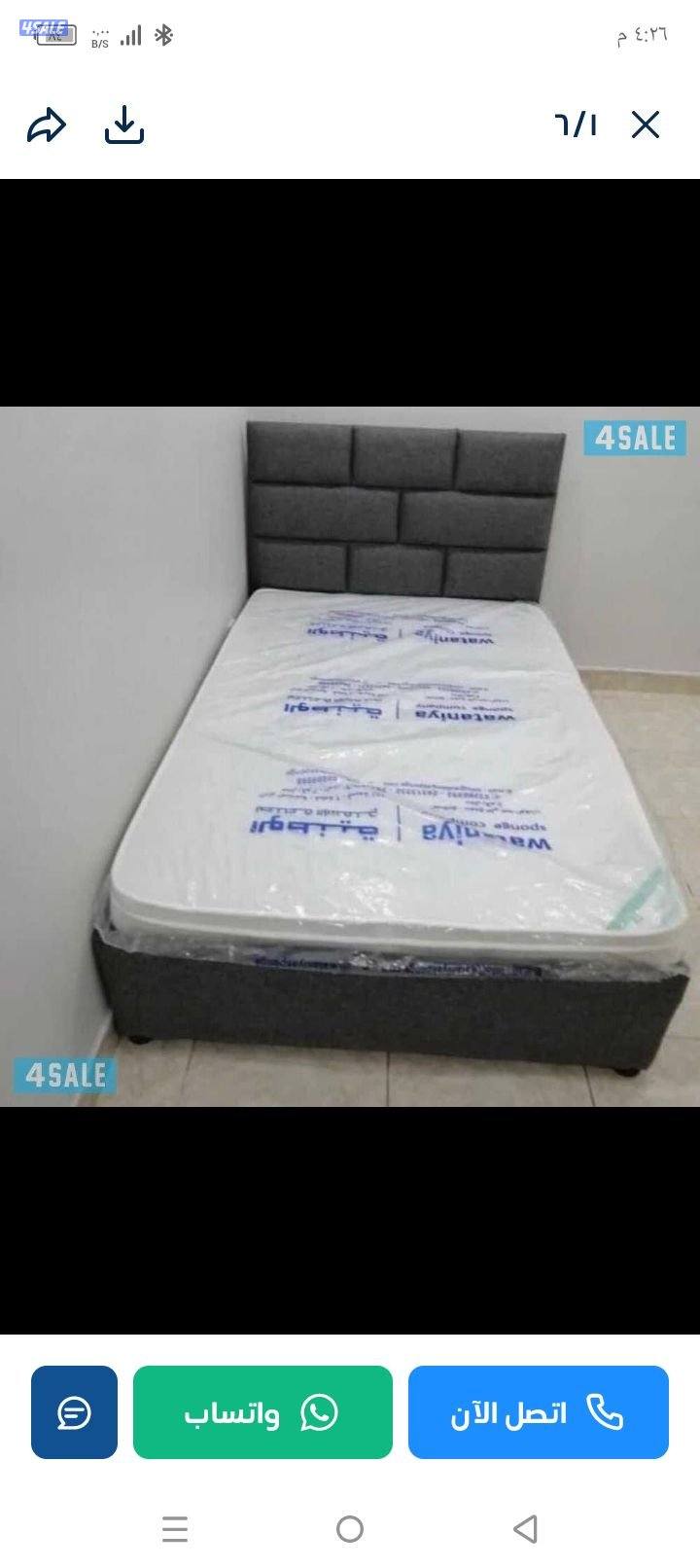
Task: Go back using the system back button
Action: pos(525,1529)
